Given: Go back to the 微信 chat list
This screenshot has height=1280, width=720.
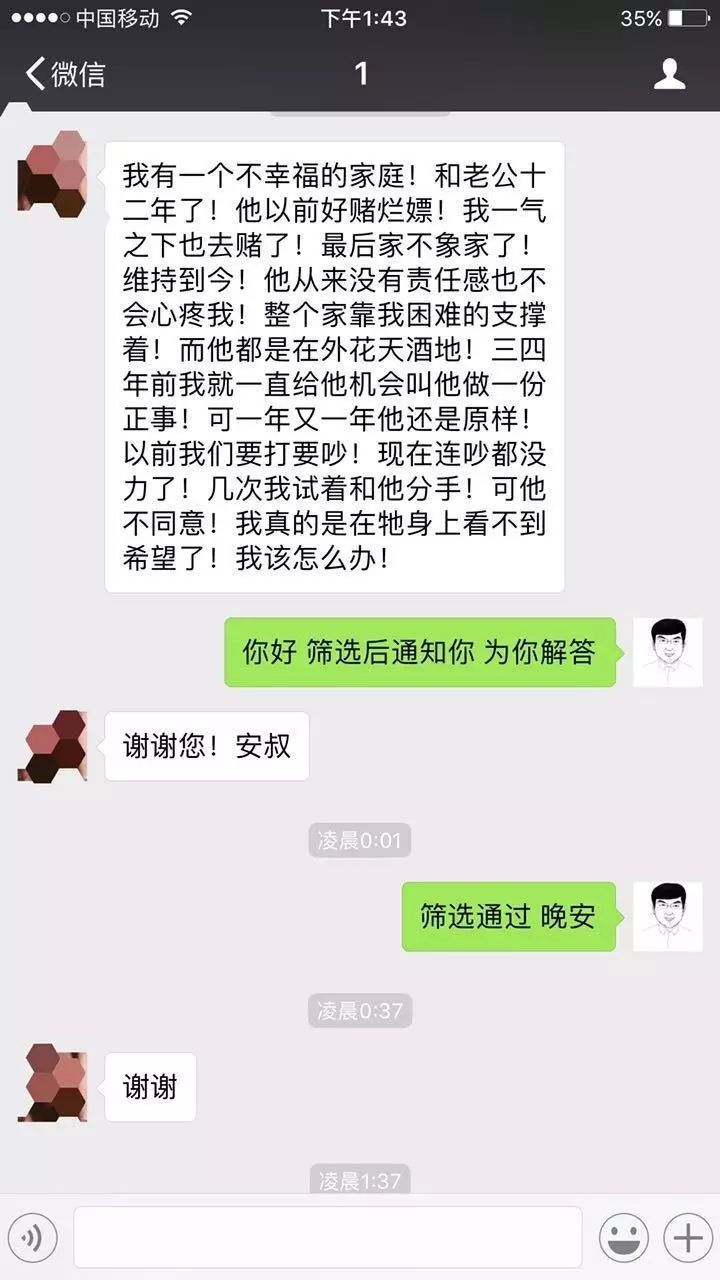Looking at the screenshot, I should pyautogui.click(x=64, y=74).
